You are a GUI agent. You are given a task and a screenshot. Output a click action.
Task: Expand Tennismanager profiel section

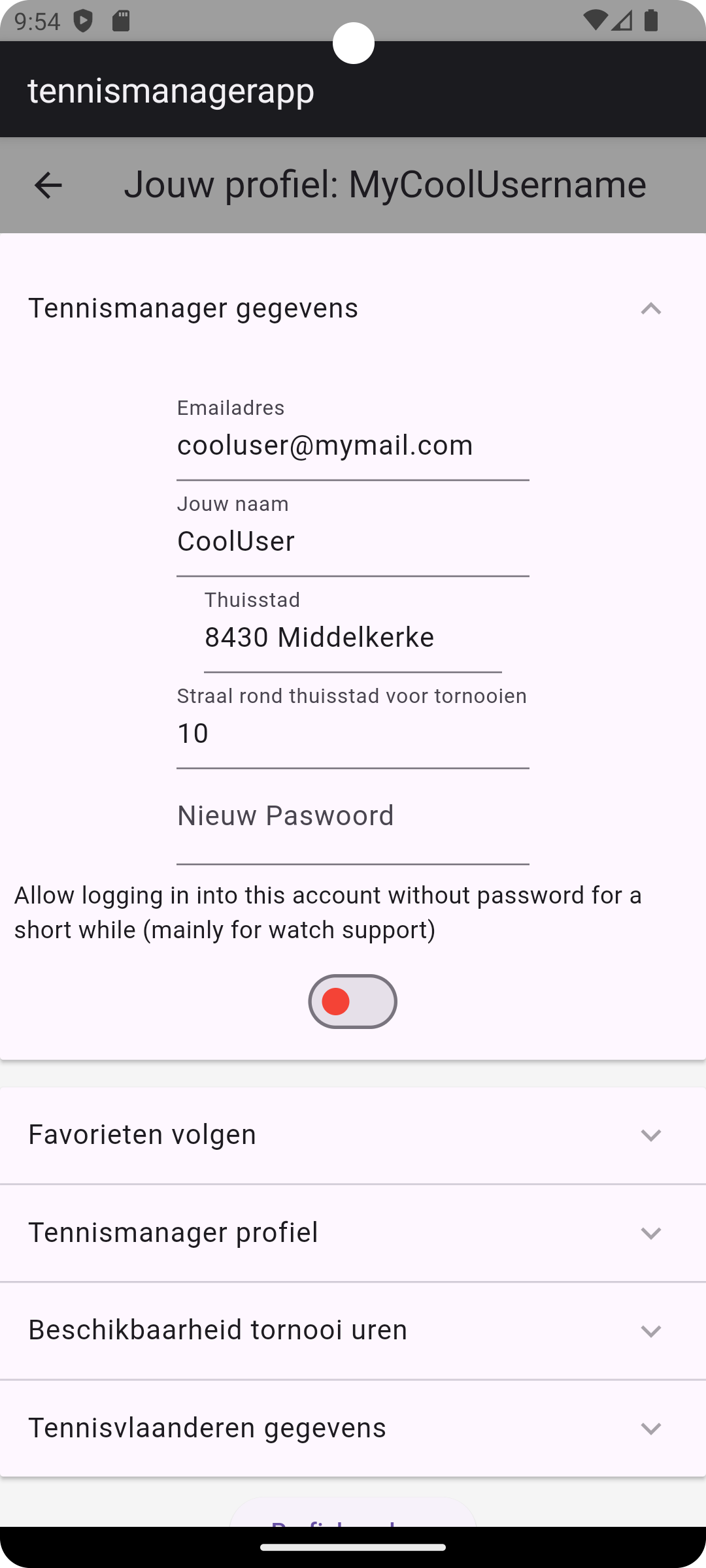(353, 1233)
